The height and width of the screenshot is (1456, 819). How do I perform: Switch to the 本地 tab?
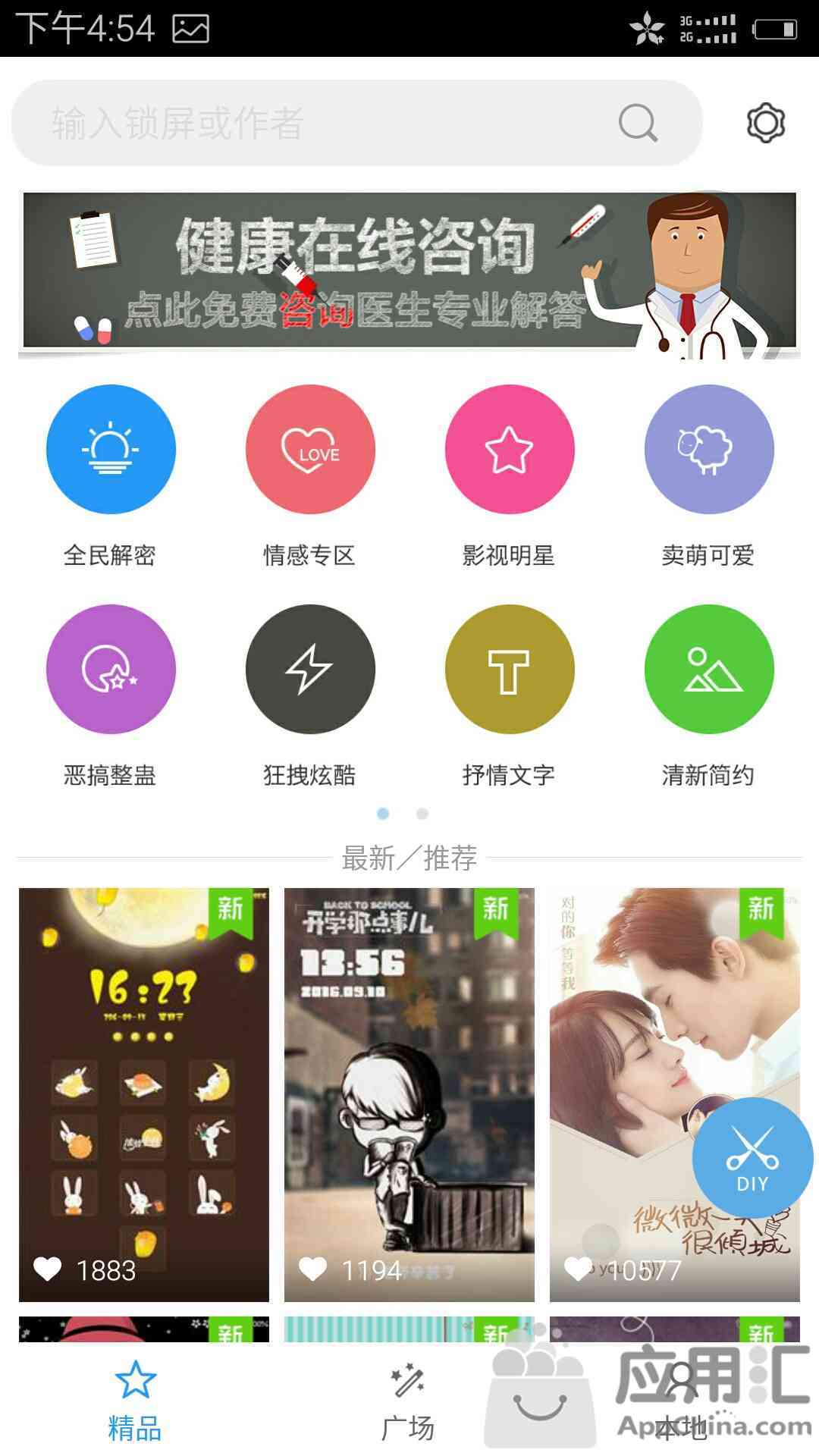pos(681,1401)
